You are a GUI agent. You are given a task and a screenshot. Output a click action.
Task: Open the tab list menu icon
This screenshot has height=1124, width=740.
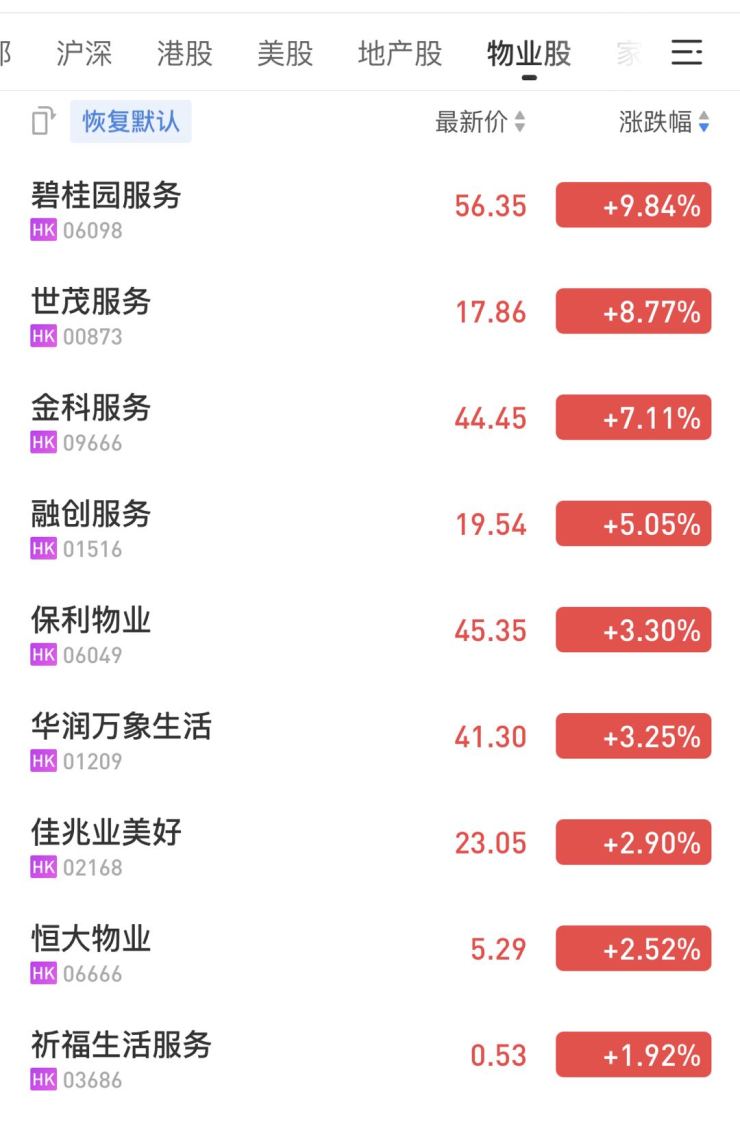point(687,53)
